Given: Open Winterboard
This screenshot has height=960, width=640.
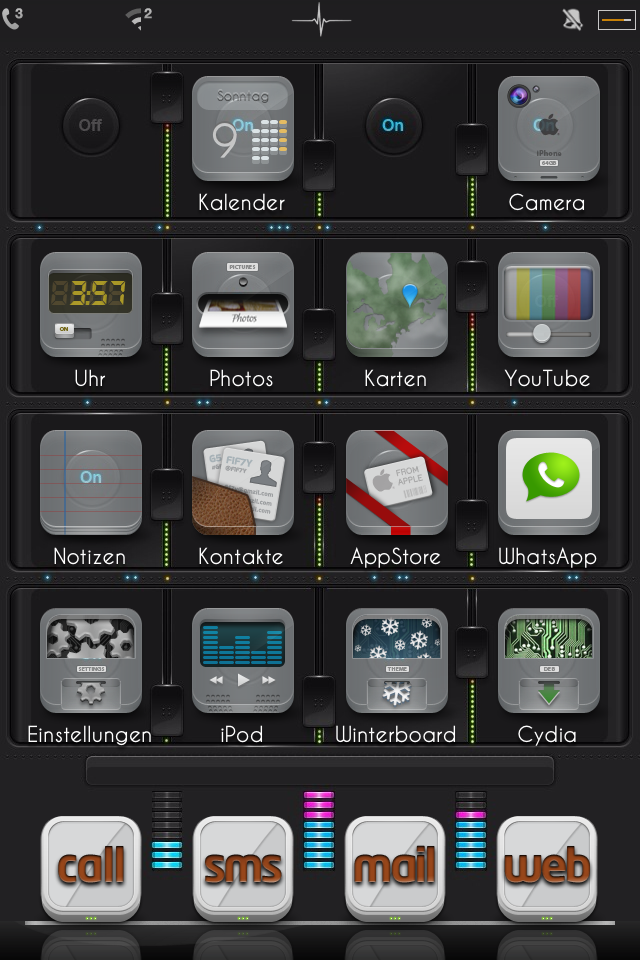Looking at the screenshot, I should (396, 660).
